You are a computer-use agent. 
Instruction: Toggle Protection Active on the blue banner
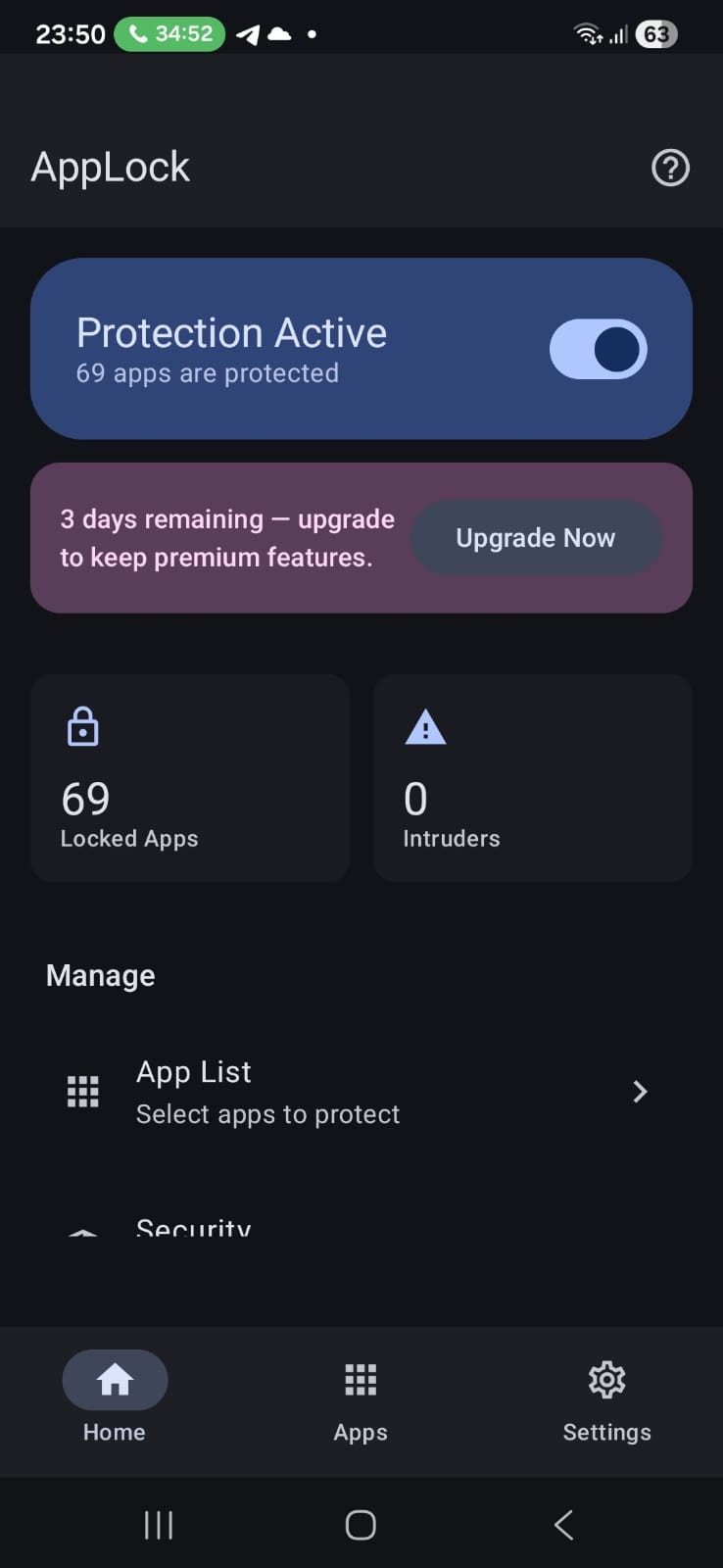[598, 349]
